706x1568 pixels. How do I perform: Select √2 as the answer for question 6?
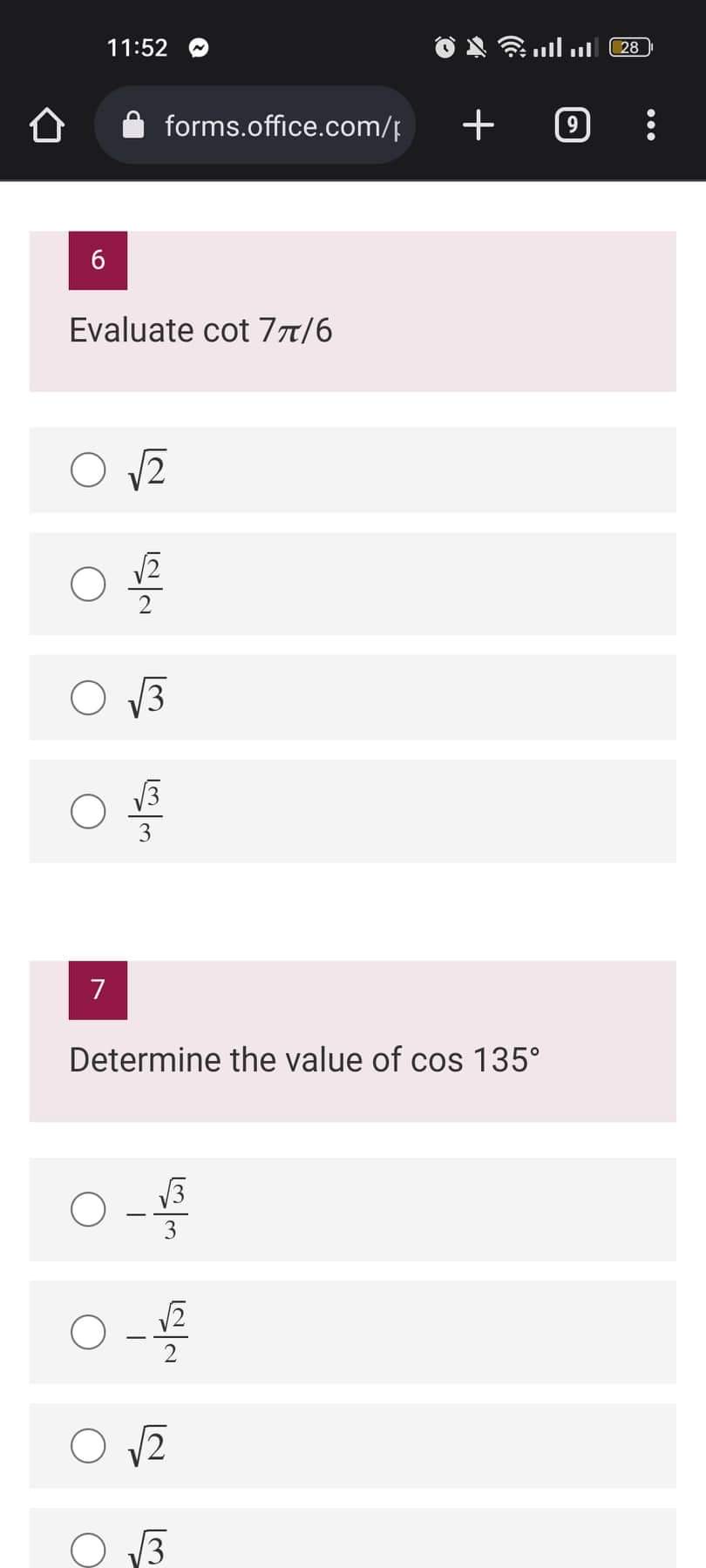[87, 470]
